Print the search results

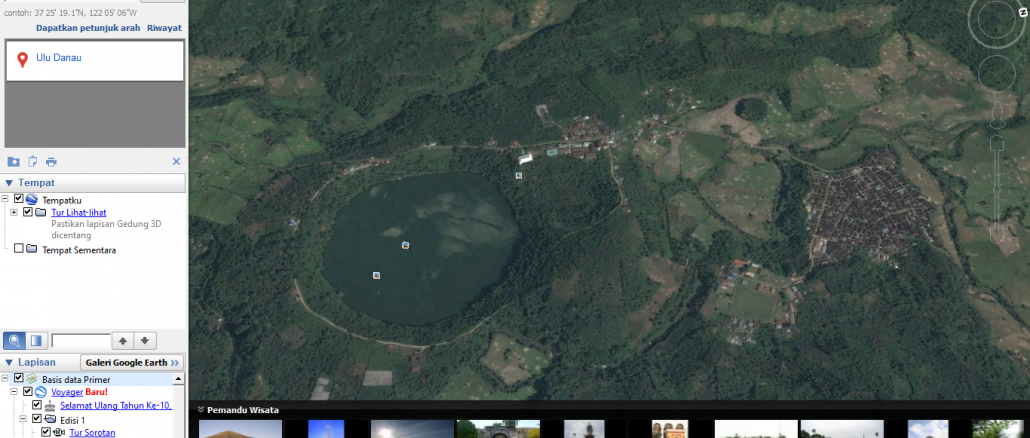coord(51,161)
